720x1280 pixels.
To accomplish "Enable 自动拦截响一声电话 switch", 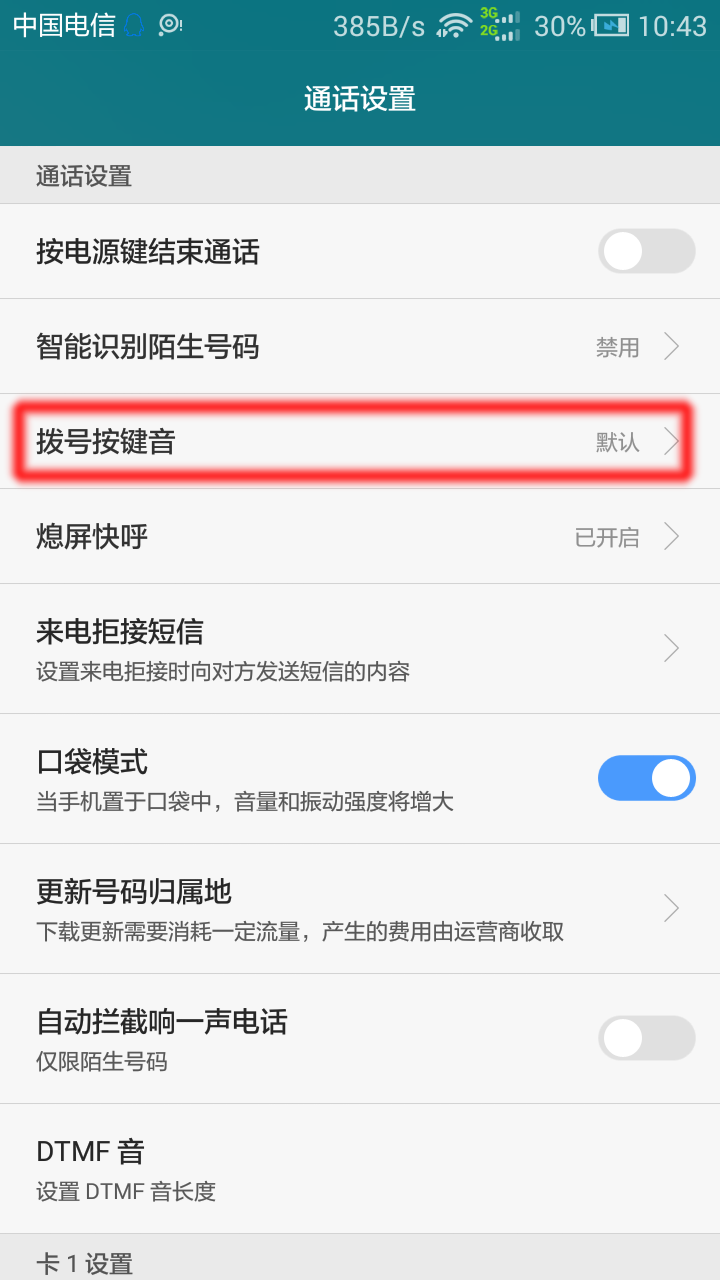I will 646,1038.
